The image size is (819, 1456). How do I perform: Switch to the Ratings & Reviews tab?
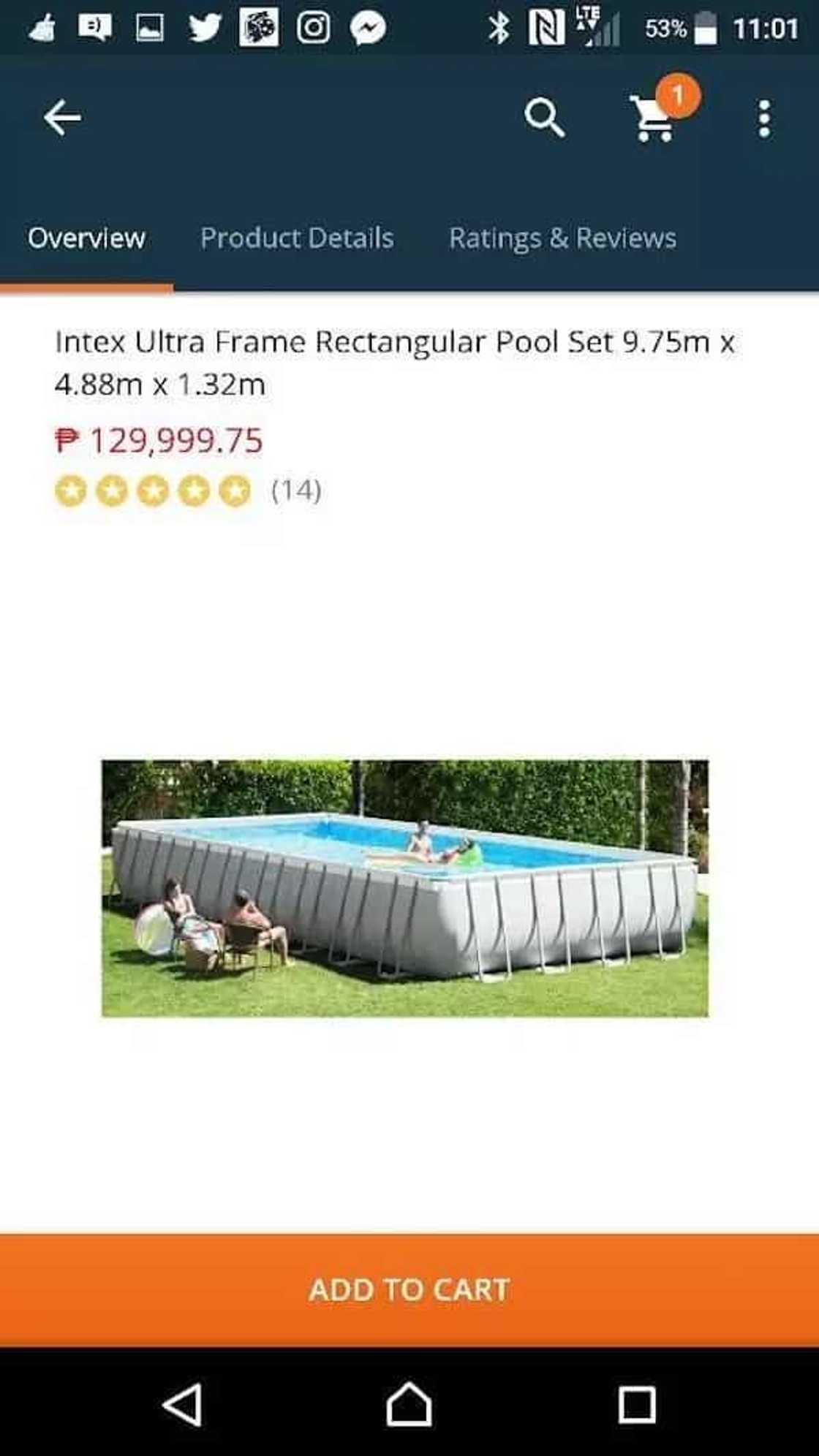tap(562, 238)
